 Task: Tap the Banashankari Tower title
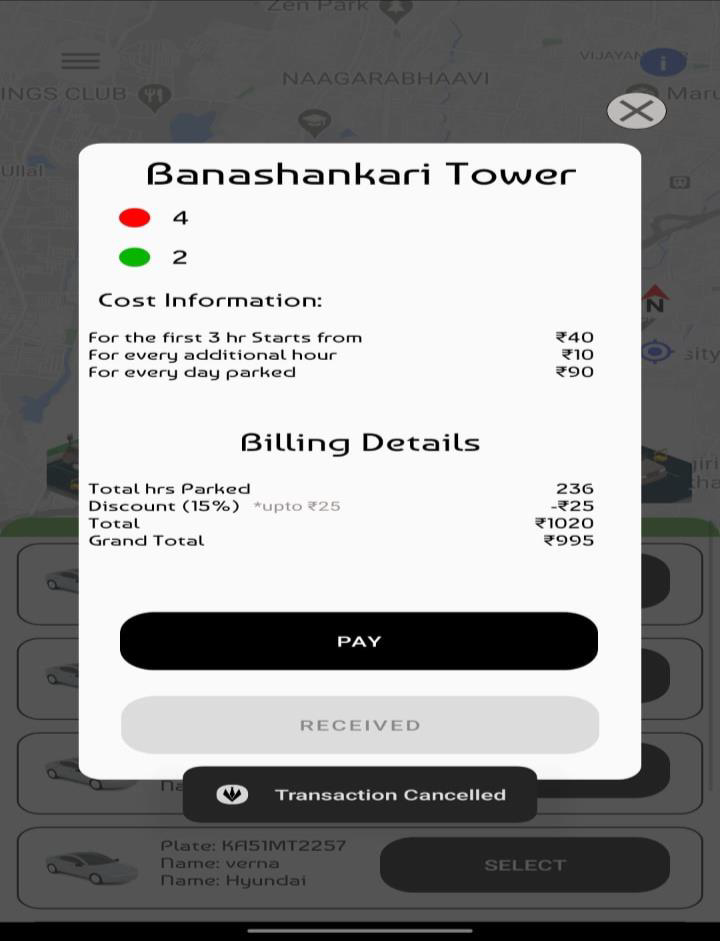[x=360, y=172]
